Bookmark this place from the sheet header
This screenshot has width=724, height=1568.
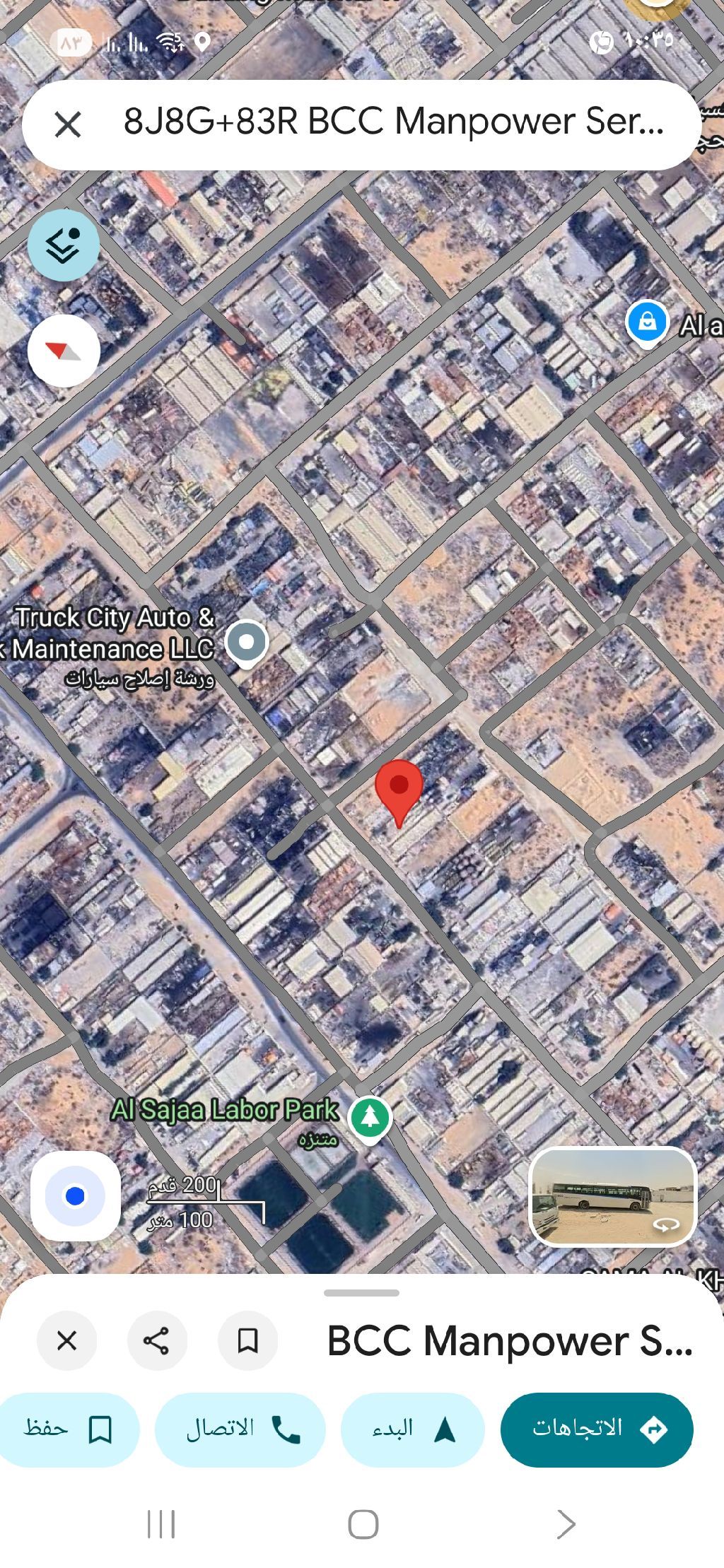[x=247, y=1340]
